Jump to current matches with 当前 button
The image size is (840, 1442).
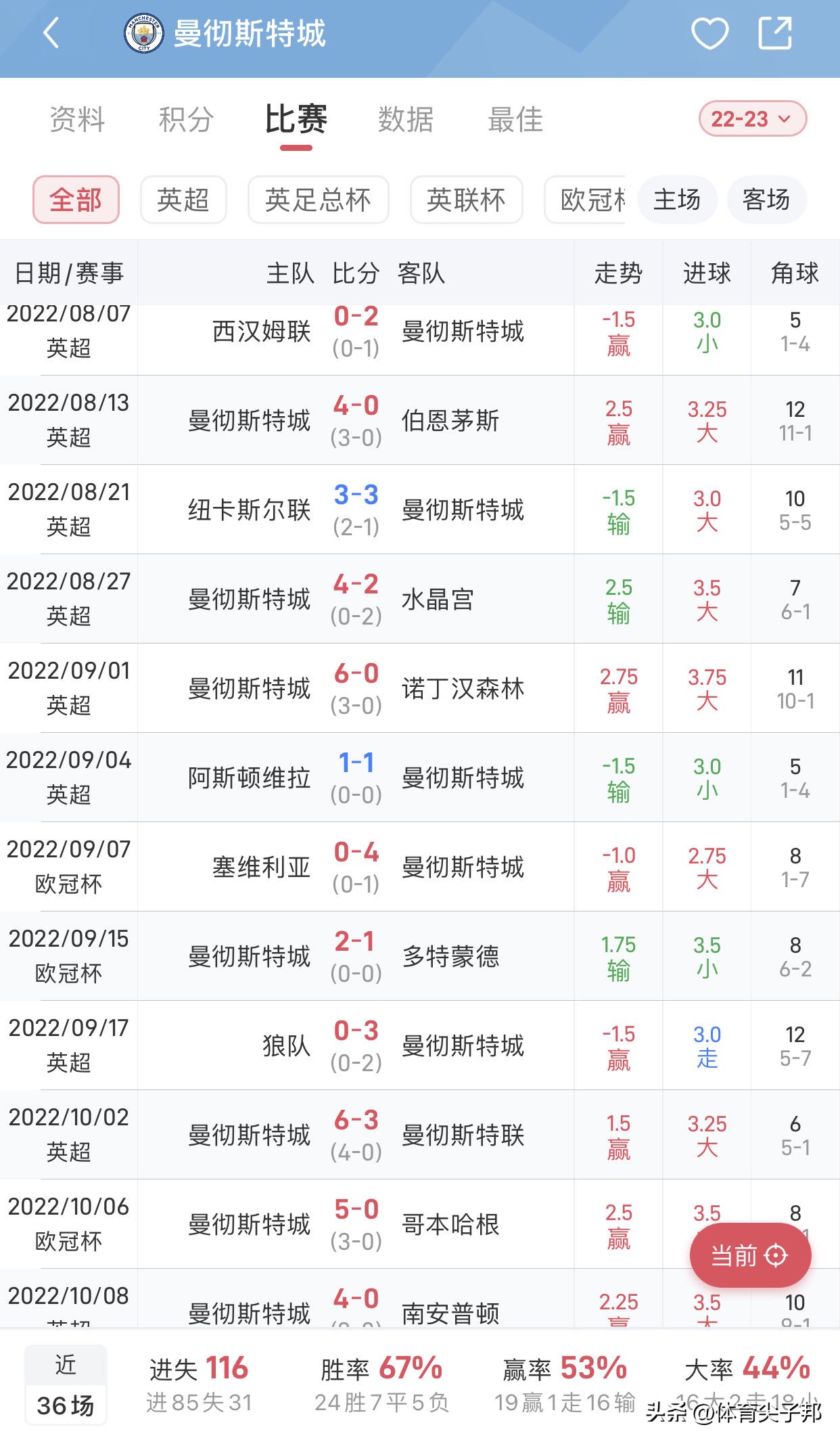tap(749, 1255)
